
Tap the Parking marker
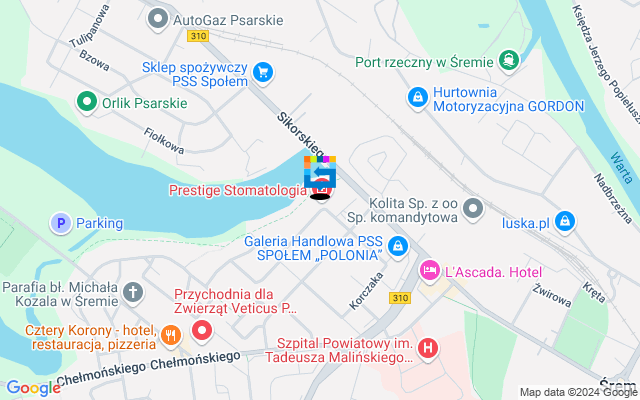point(60,223)
